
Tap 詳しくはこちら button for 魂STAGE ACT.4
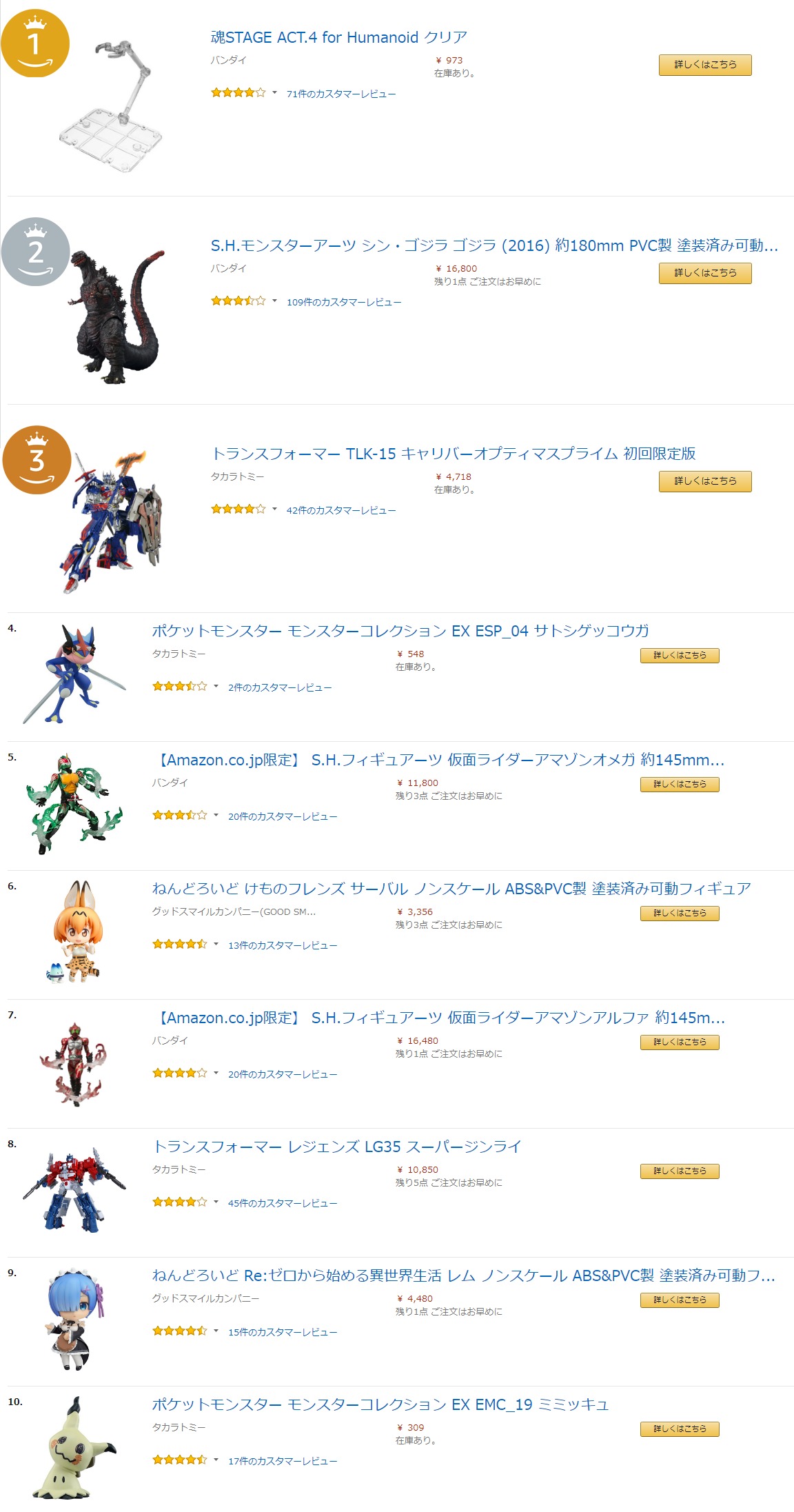[704, 65]
